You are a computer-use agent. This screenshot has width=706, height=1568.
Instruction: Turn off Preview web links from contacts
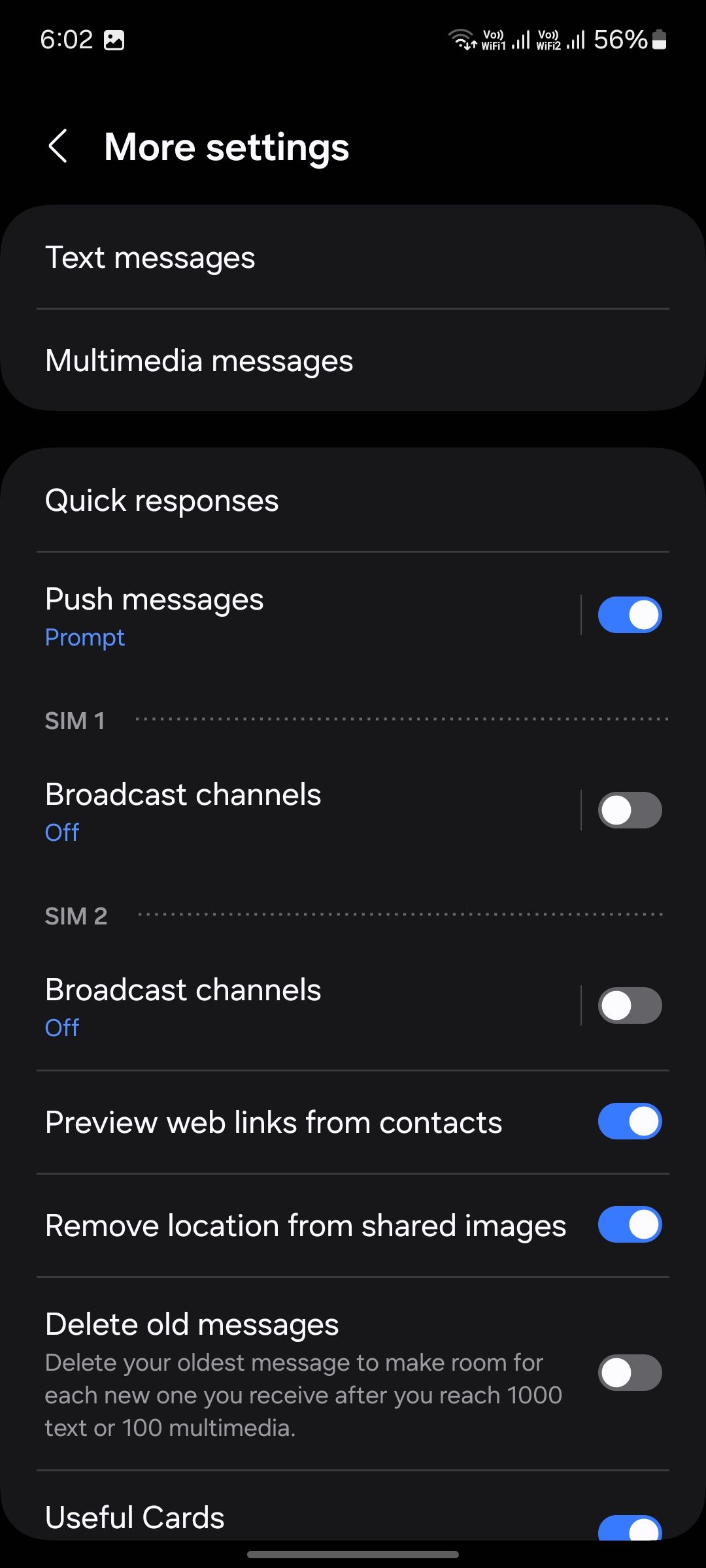point(629,1121)
